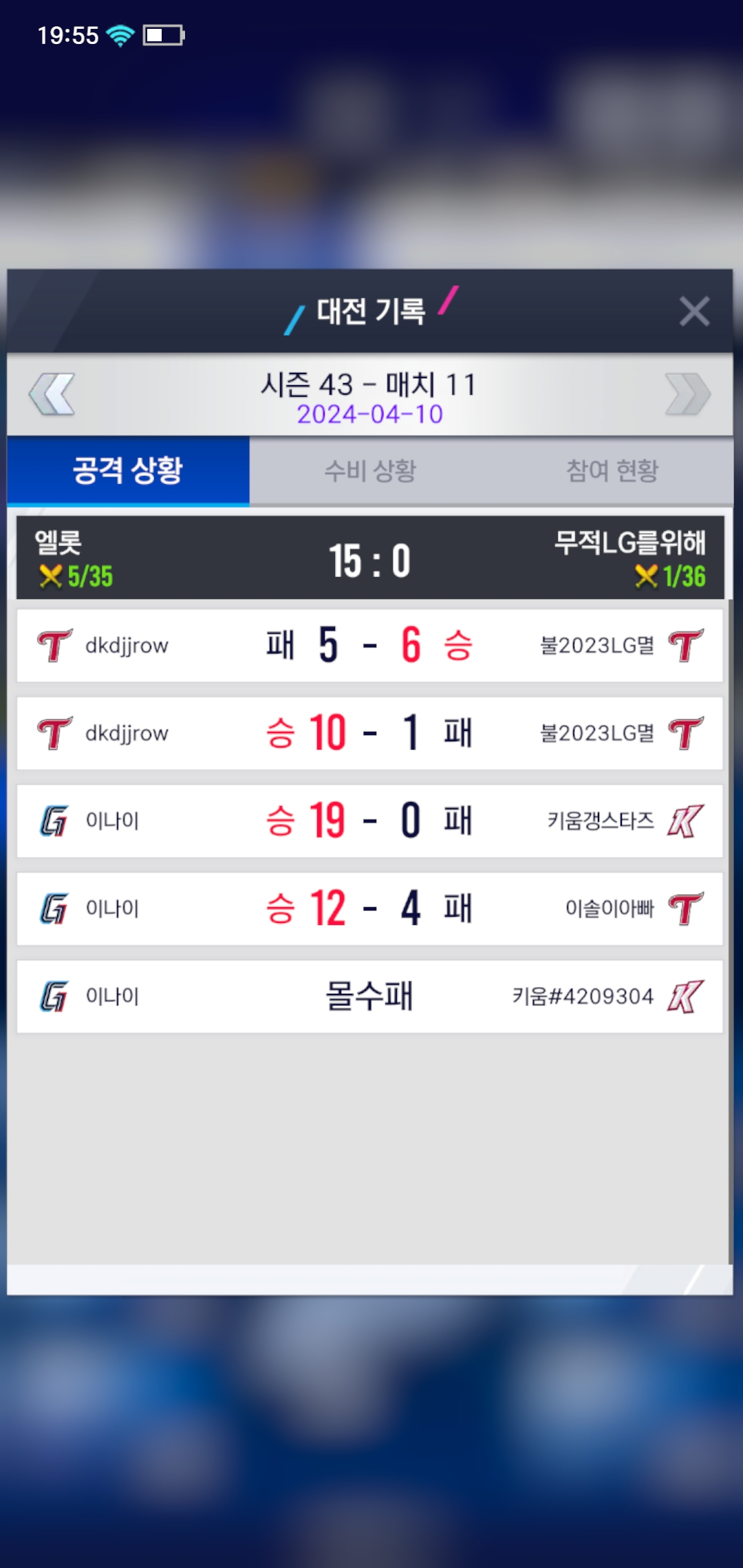Go to the next match record
The width and height of the screenshot is (743, 1568).
(687, 394)
